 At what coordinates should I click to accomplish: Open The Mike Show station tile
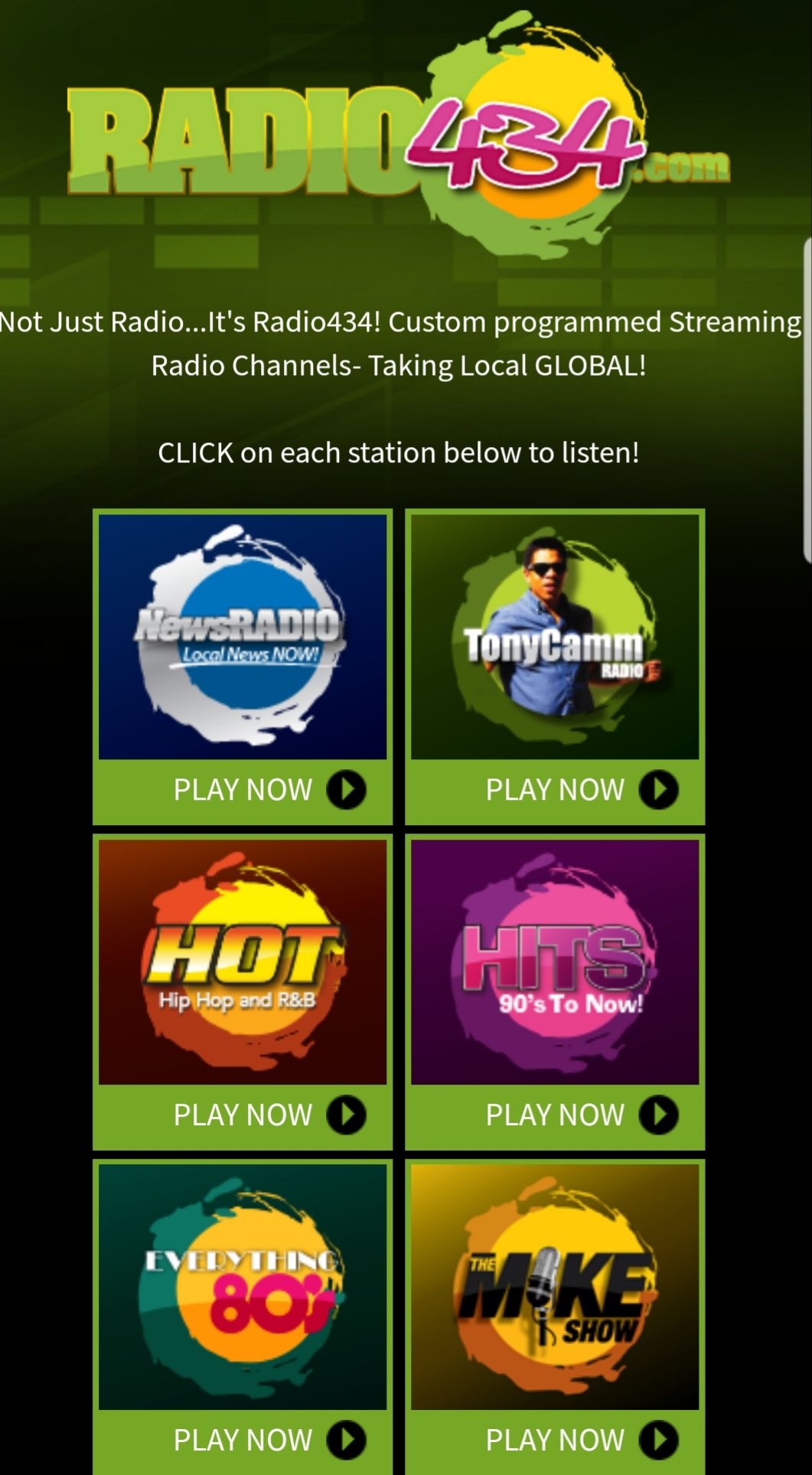pyautogui.click(x=554, y=1286)
